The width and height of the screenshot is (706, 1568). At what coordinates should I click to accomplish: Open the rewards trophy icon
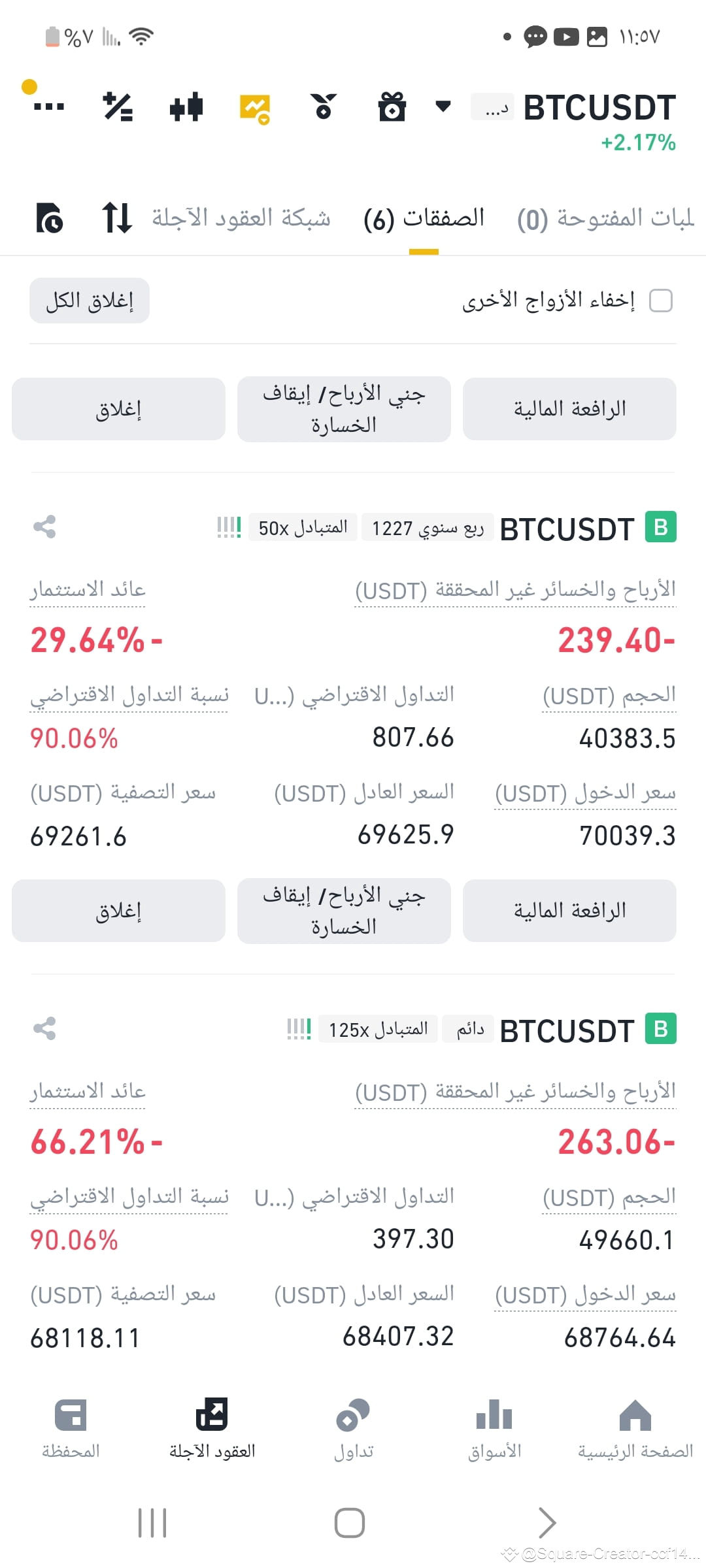(323, 106)
